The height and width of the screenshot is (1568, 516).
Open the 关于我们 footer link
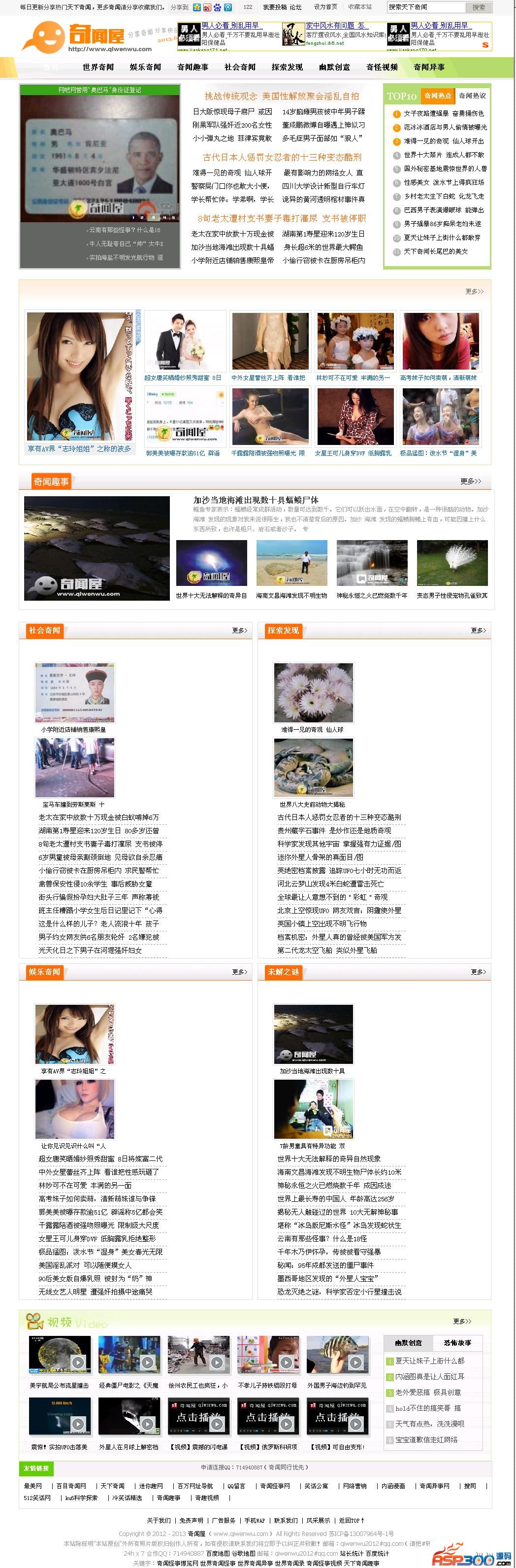(x=158, y=1520)
